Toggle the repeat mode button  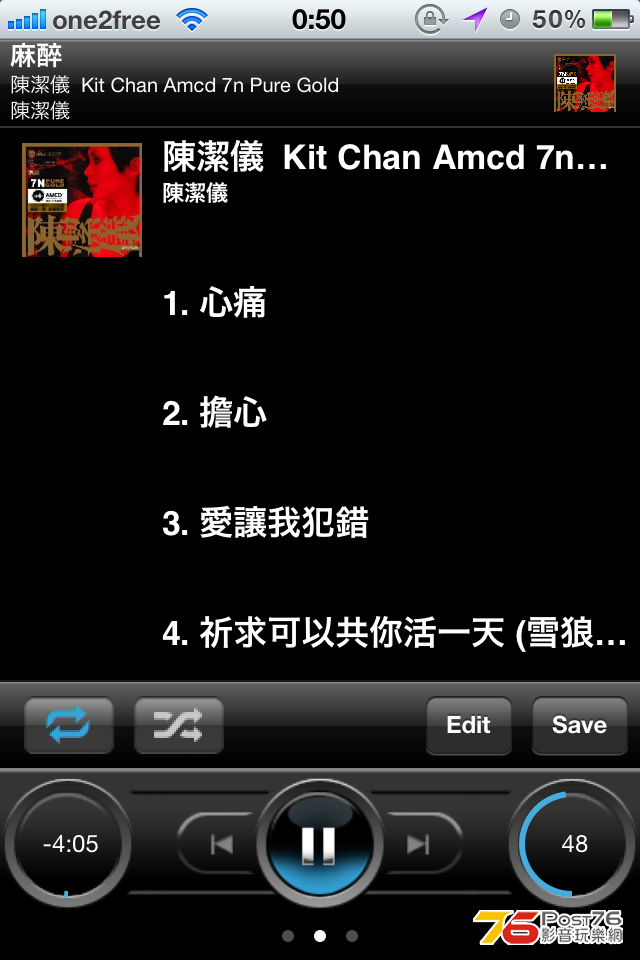(x=68, y=724)
